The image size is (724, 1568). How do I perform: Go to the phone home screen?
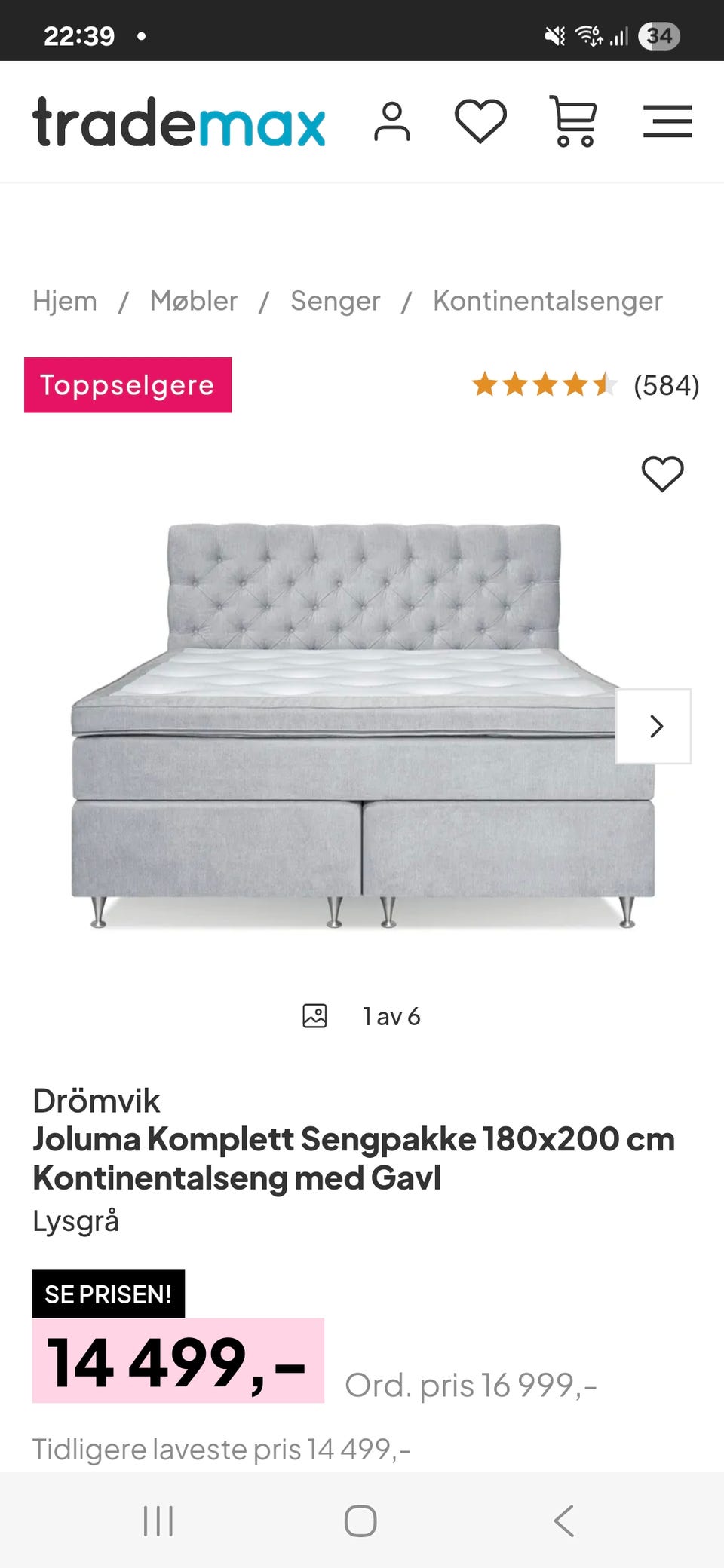tap(360, 1521)
